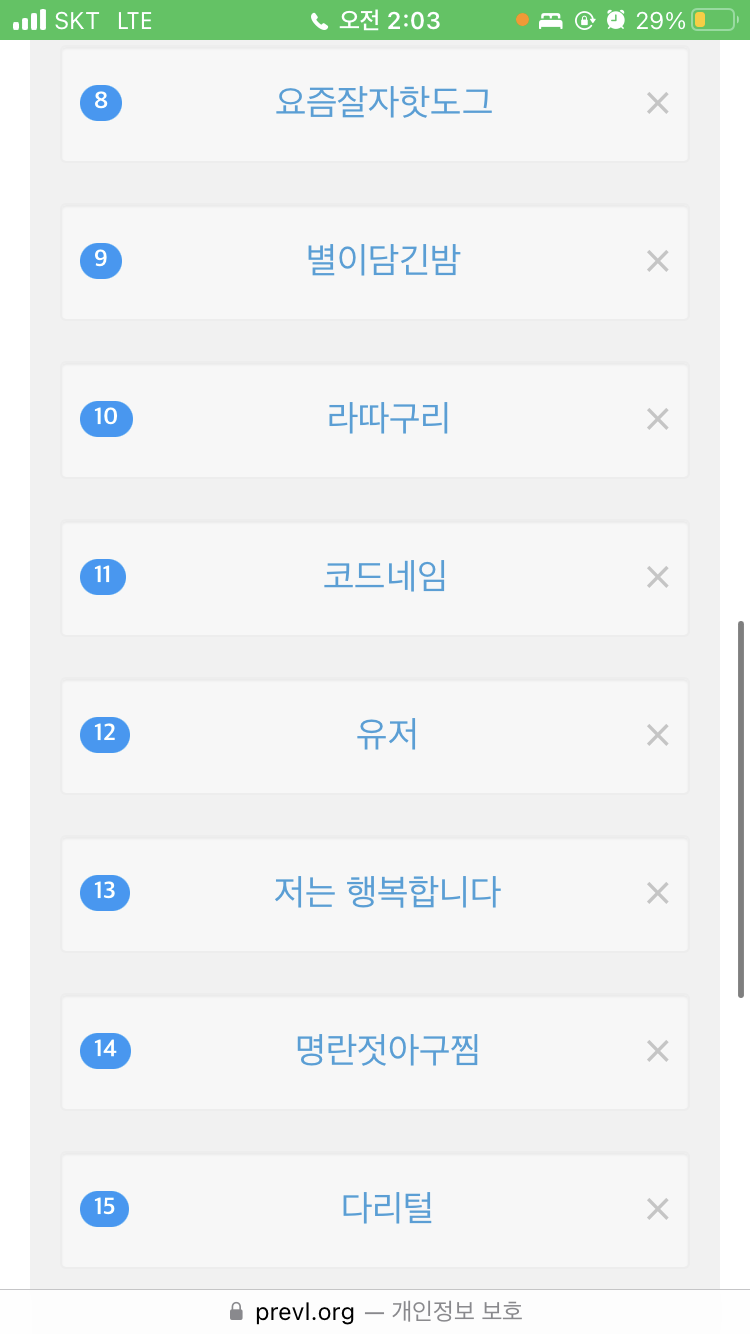Remove the 요즘잘자핫도그 entry
This screenshot has height=1334, width=750.
(657, 103)
